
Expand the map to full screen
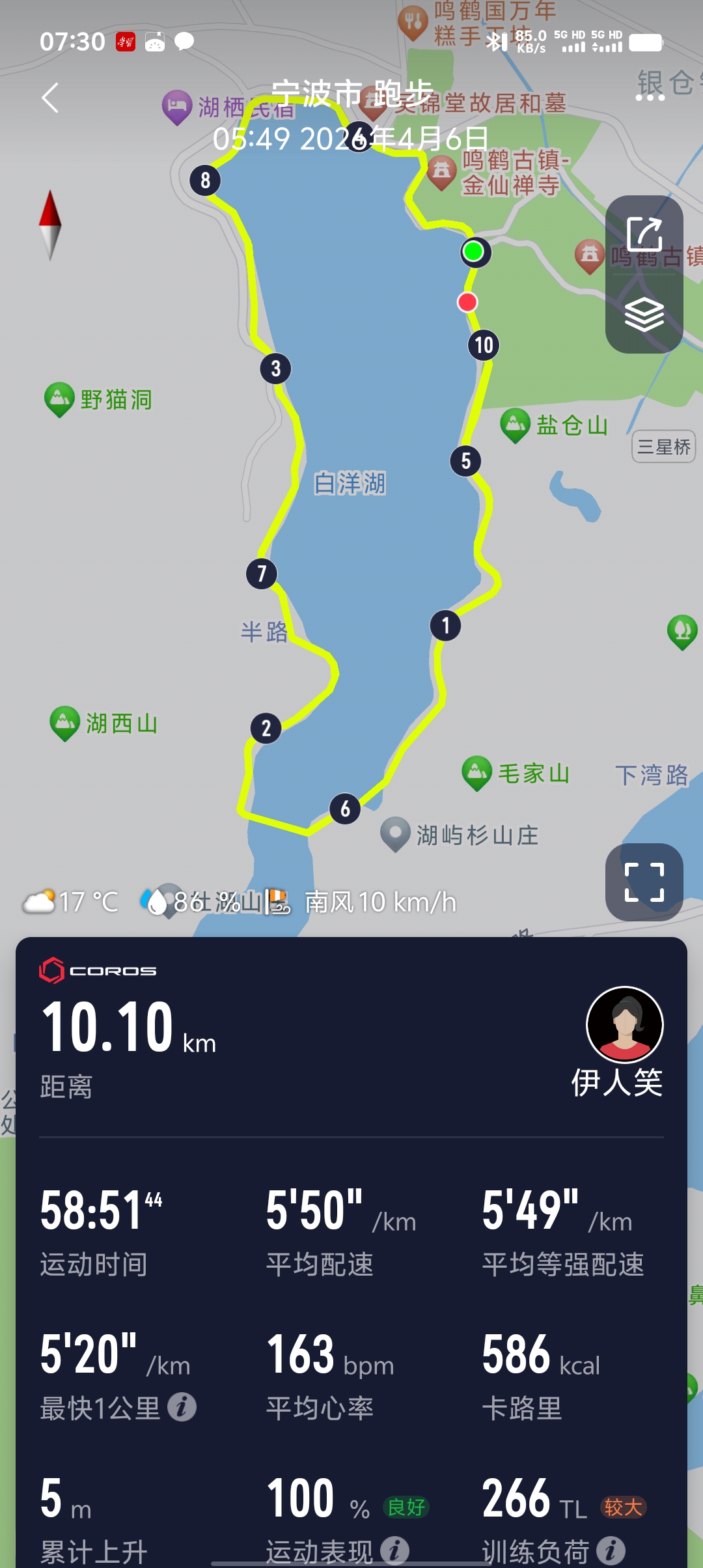click(x=644, y=882)
